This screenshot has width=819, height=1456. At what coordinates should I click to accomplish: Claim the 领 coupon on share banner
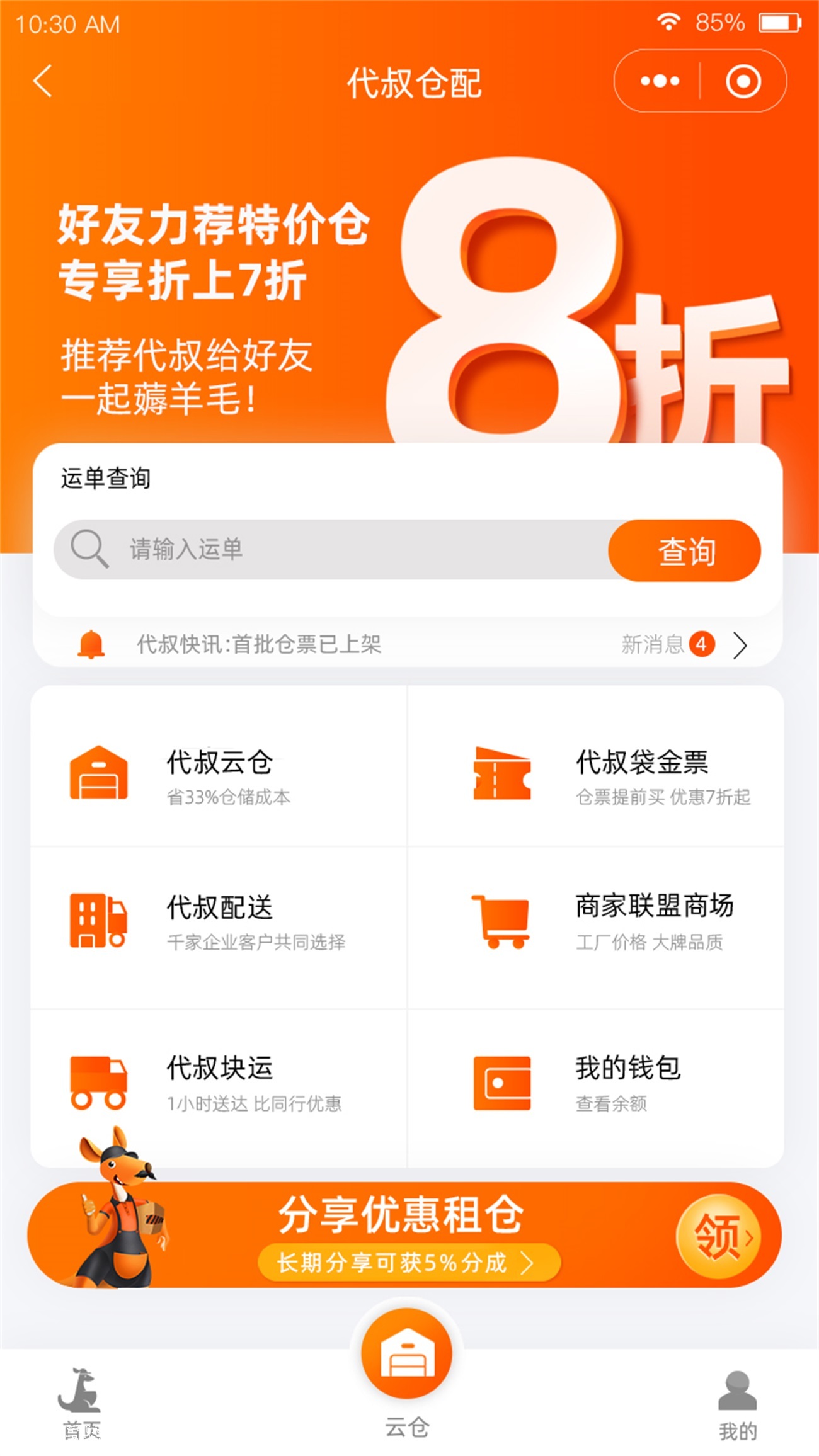point(717,1236)
